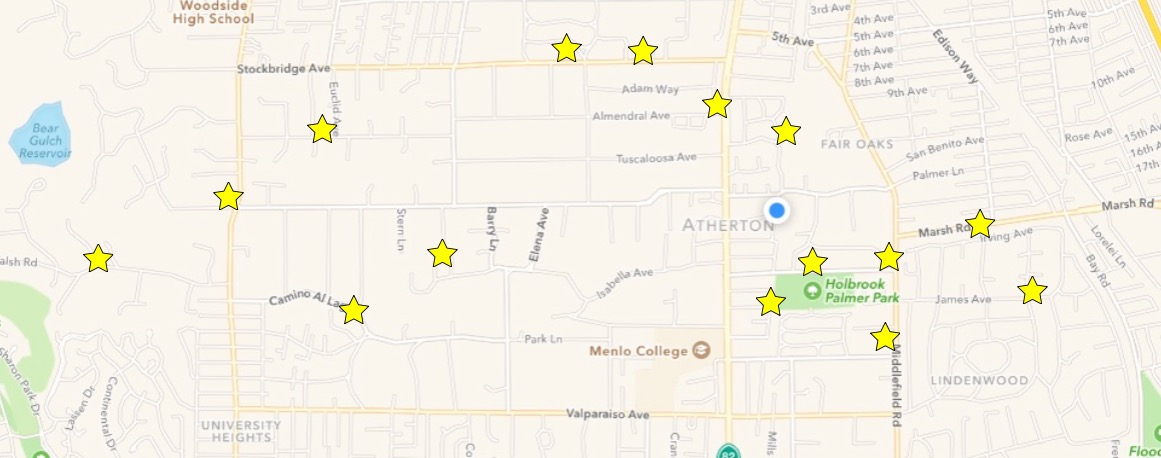Open the Holbrook Palmer Park green icon

[811, 291]
